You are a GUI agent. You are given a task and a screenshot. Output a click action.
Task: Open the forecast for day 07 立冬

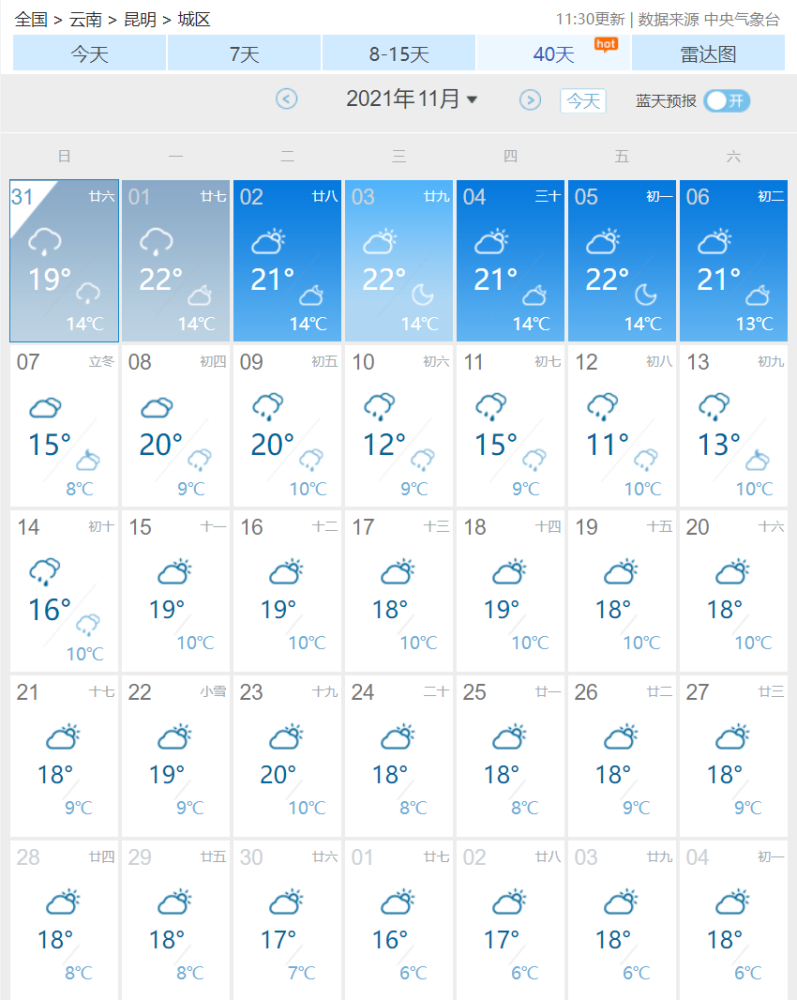(x=64, y=426)
